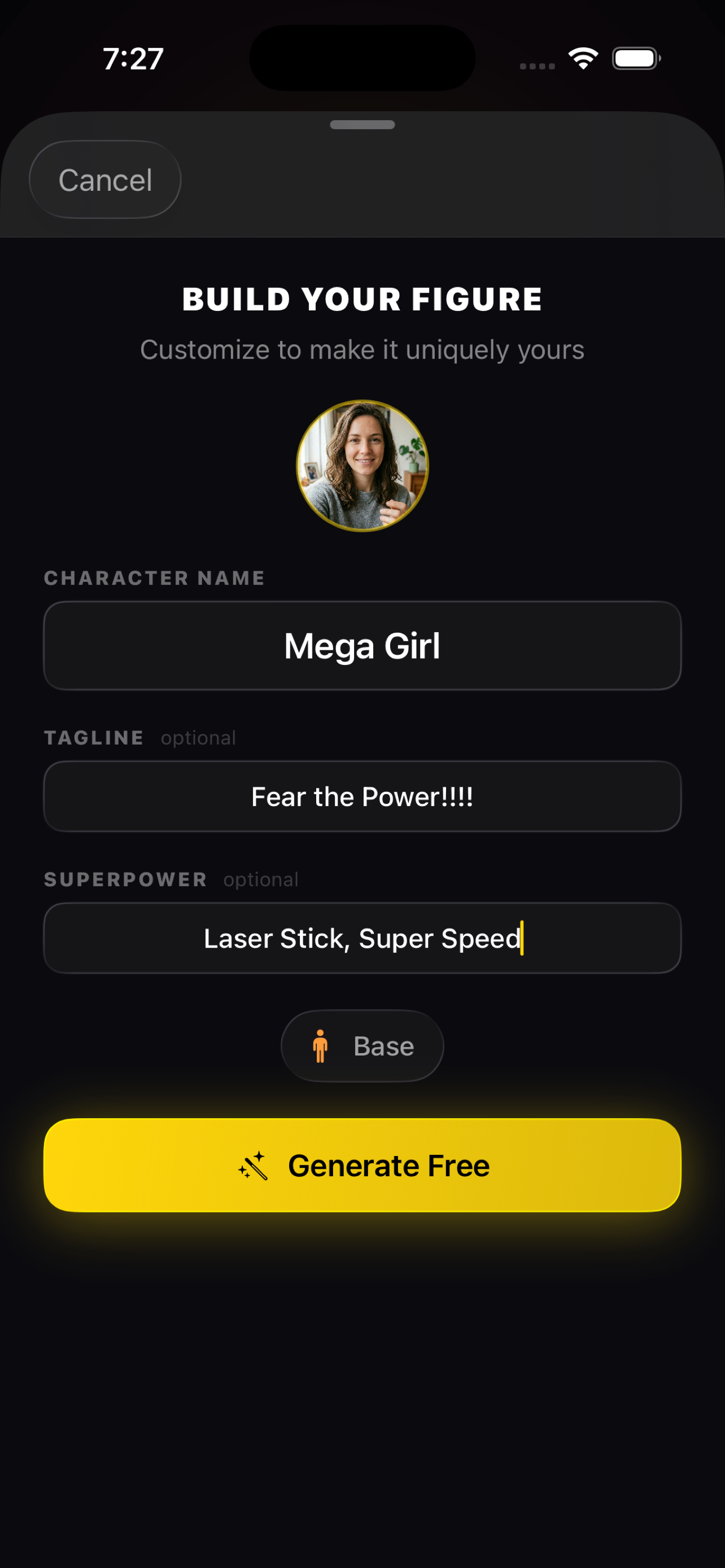Tap the Superpower input field
This screenshot has width=725, height=1568.
pos(362,938)
